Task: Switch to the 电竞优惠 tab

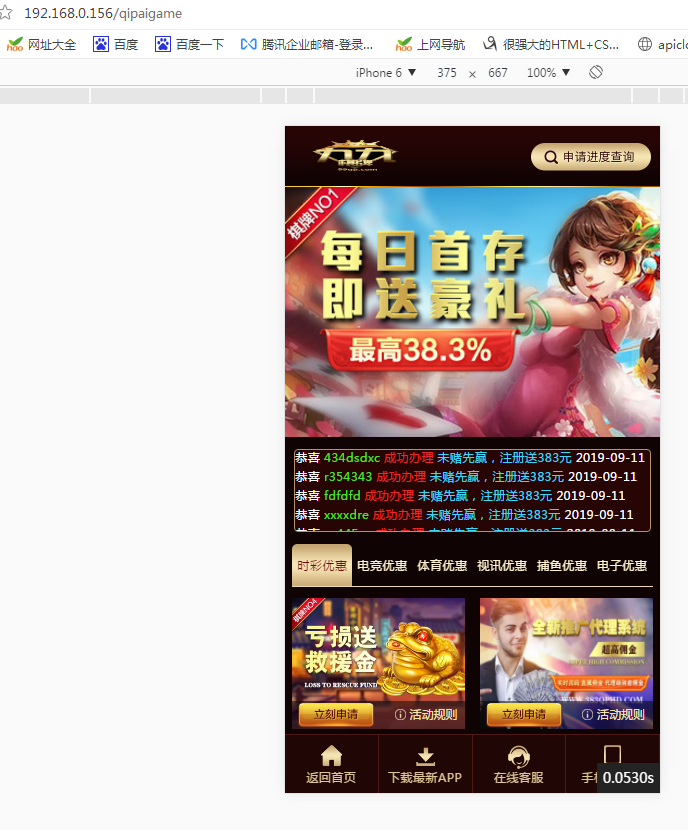Action: click(382, 566)
